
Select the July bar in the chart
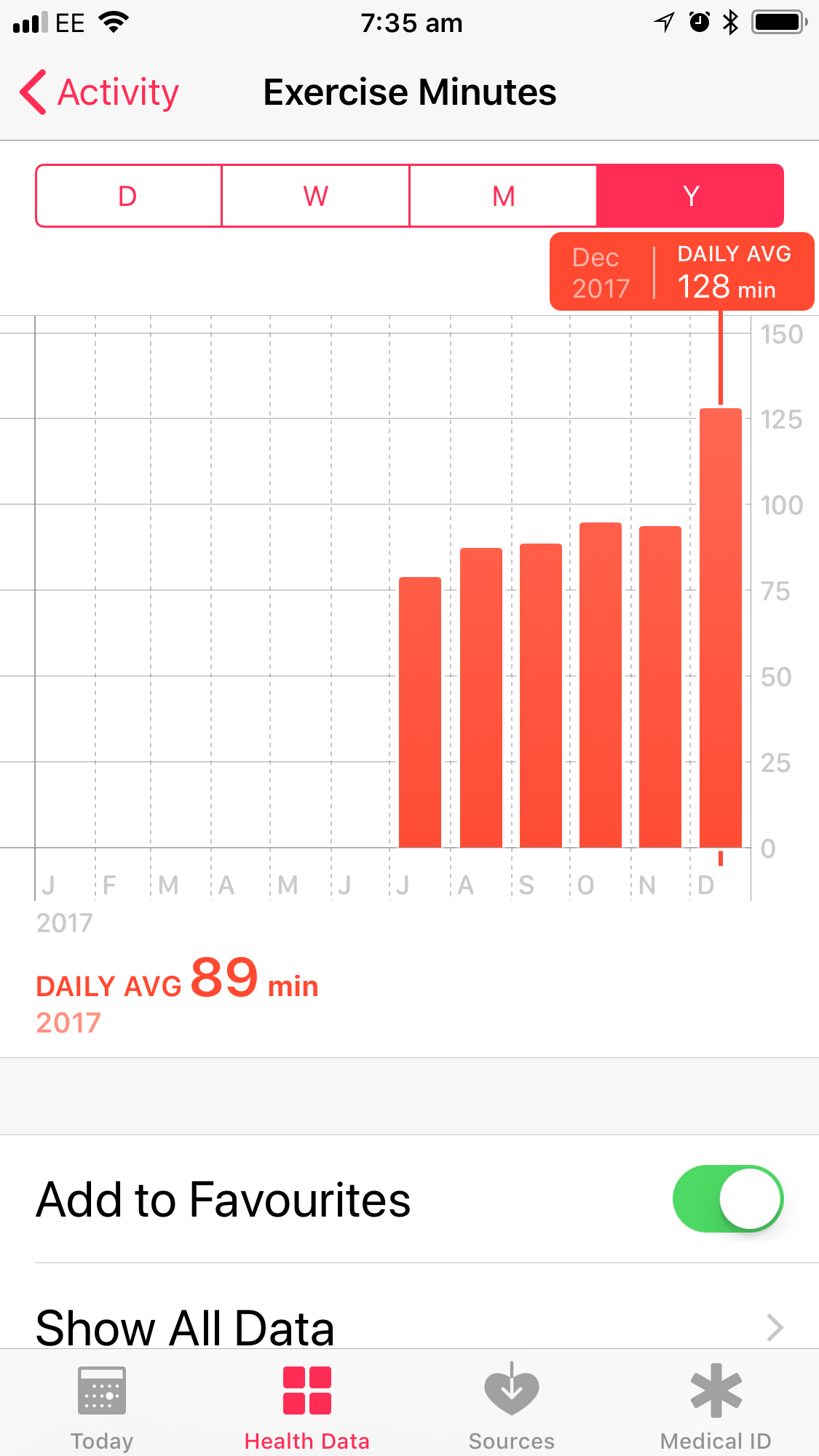coord(420,712)
